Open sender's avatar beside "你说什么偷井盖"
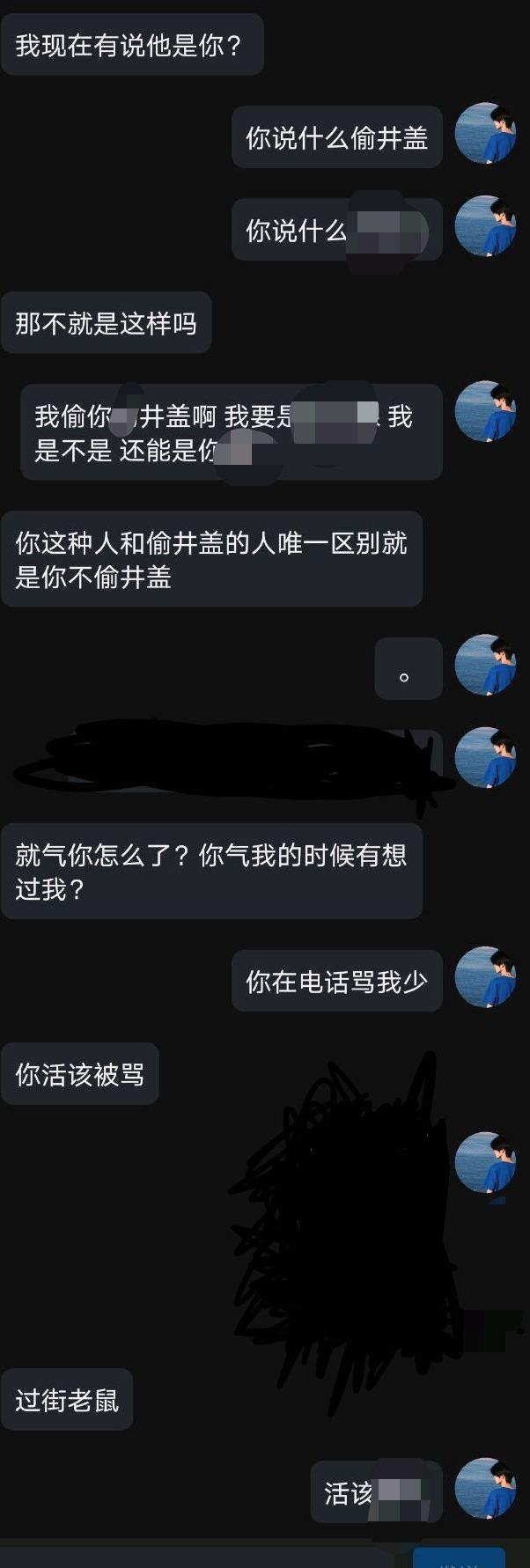The image size is (530, 1568). (484, 134)
